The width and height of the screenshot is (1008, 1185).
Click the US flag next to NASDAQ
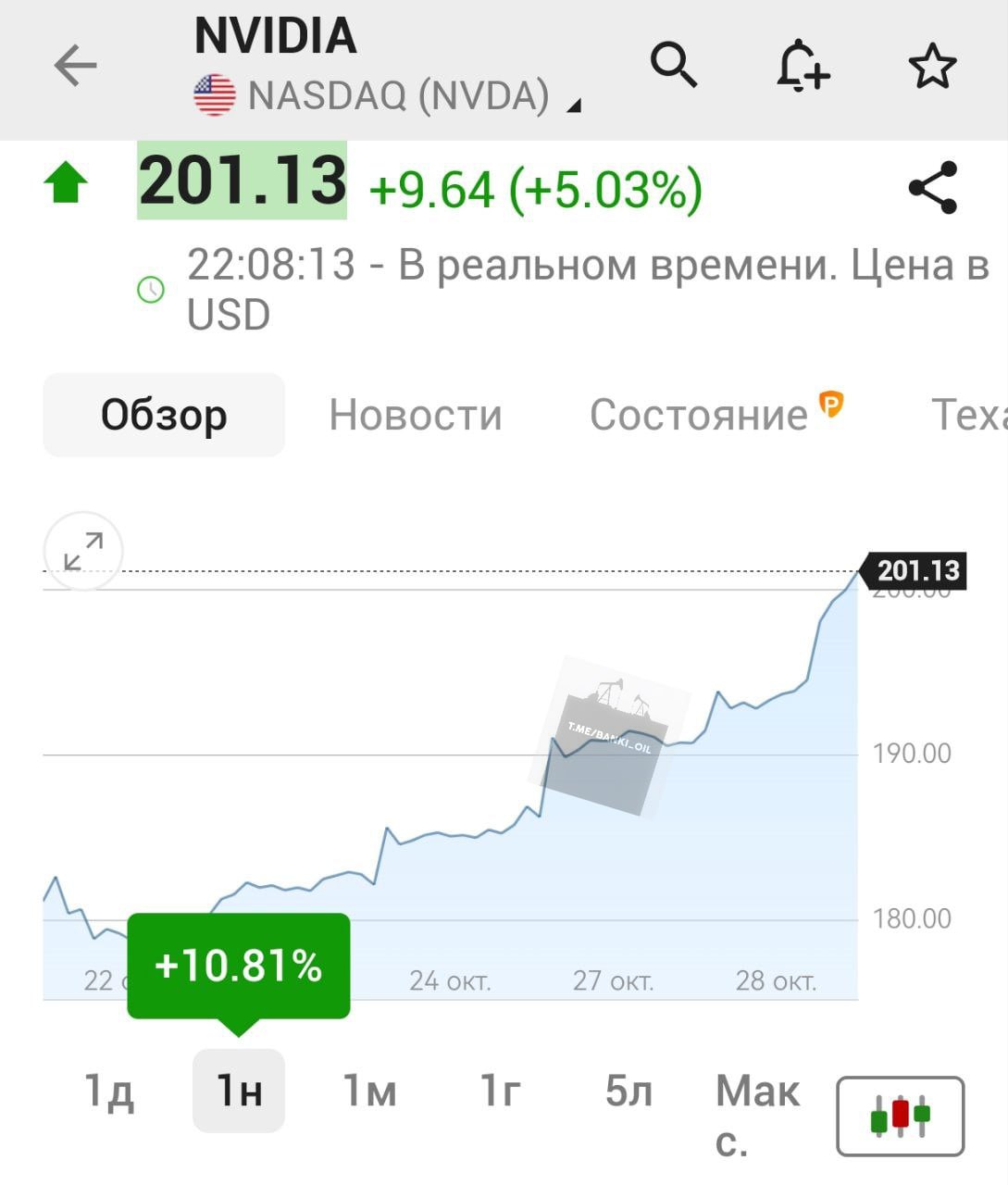click(213, 93)
